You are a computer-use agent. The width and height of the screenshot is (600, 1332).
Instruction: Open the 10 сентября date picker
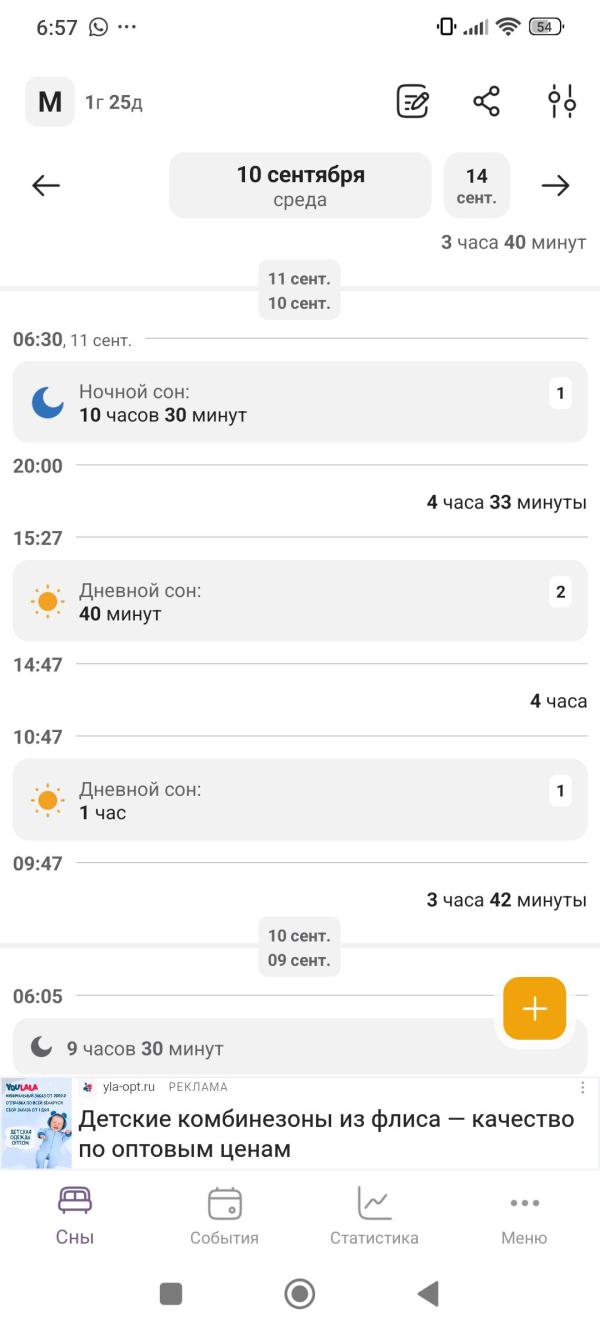point(300,185)
